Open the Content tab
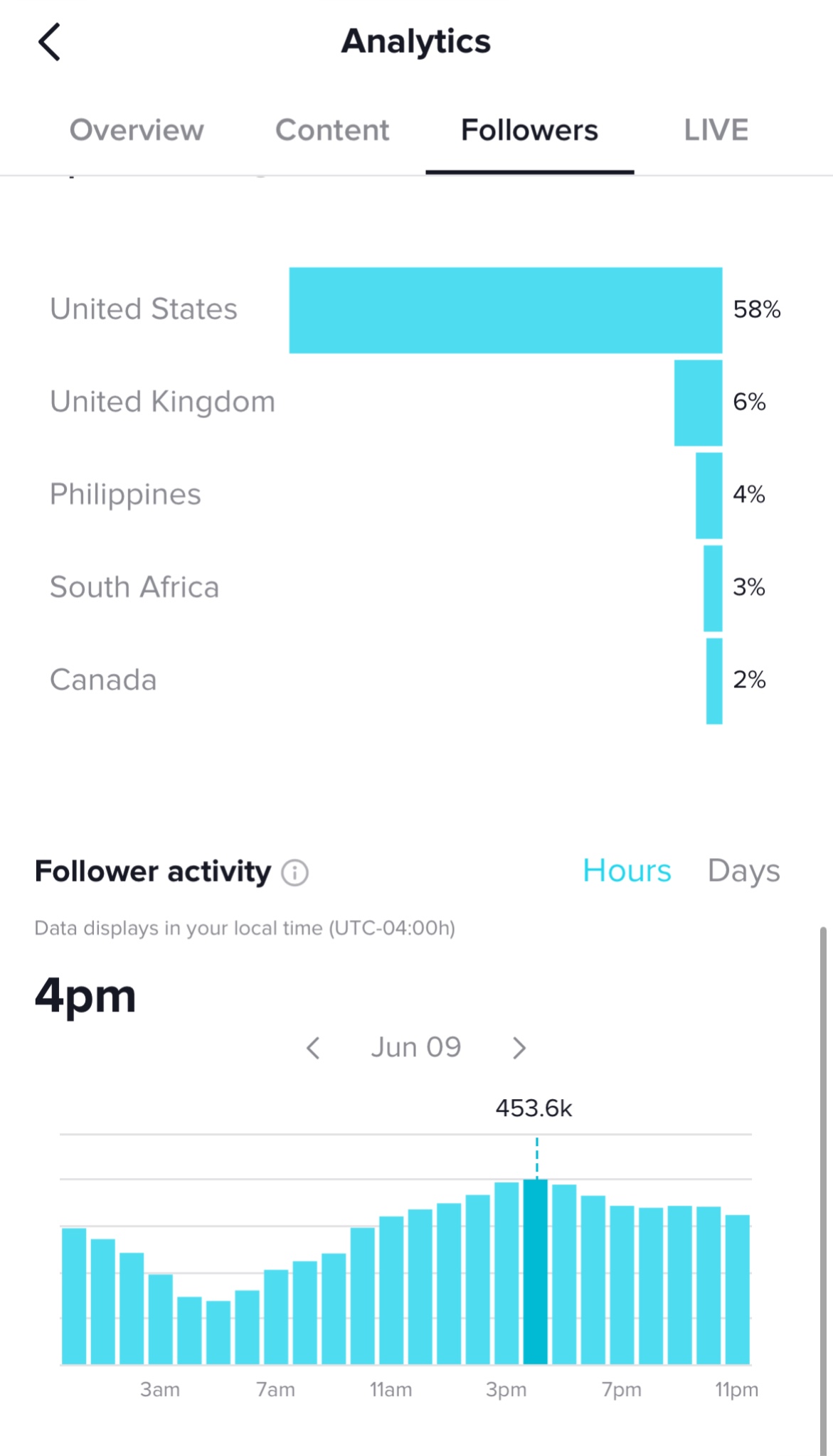833x1456 pixels. tap(332, 130)
